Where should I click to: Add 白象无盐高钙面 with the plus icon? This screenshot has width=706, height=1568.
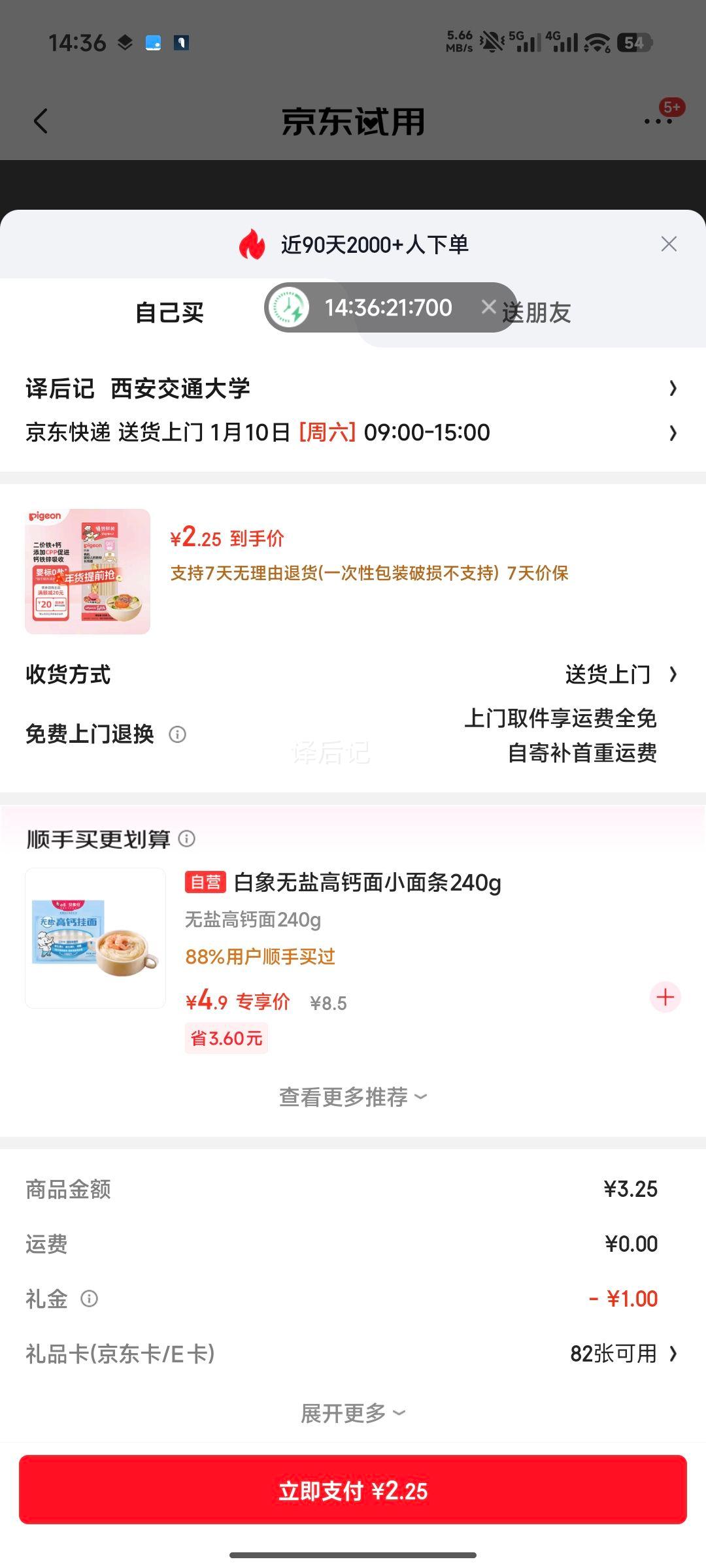[x=665, y=997]
